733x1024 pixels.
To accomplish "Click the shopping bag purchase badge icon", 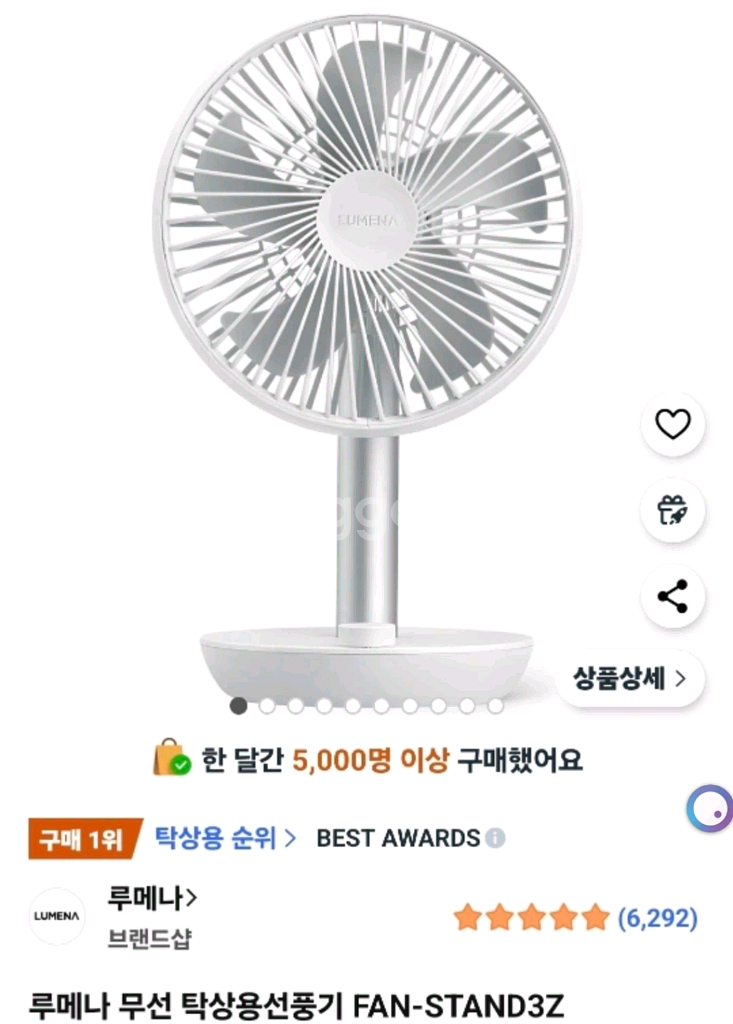I will tap(168, 761).
